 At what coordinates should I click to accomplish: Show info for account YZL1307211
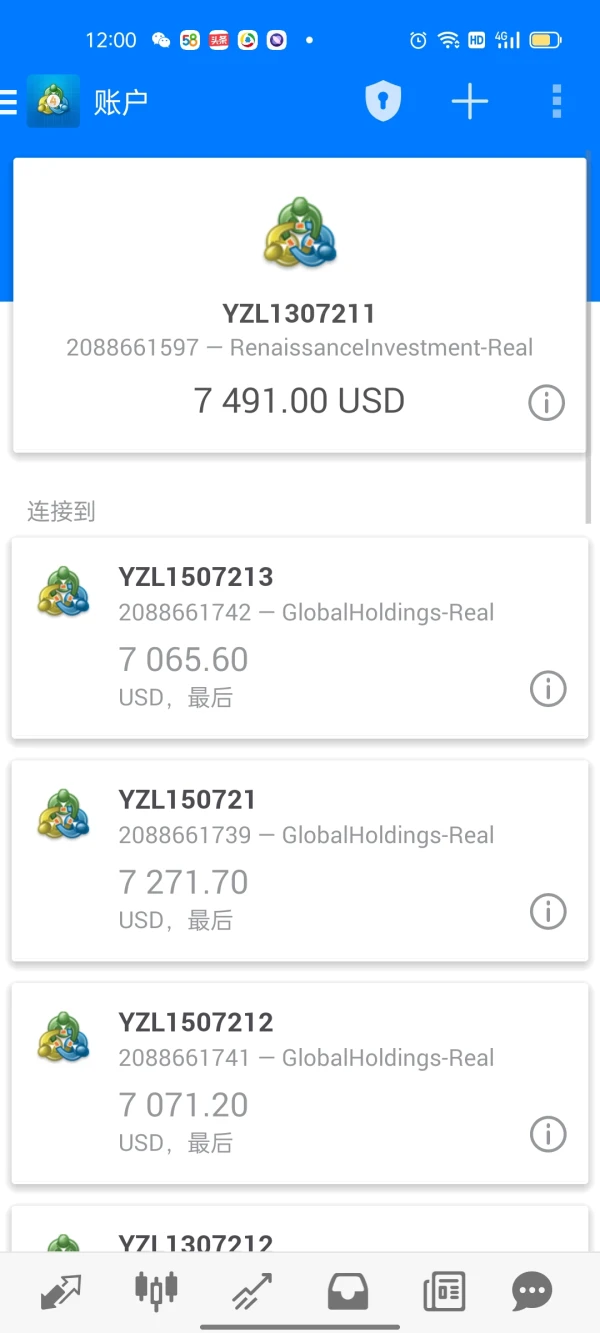546,403
